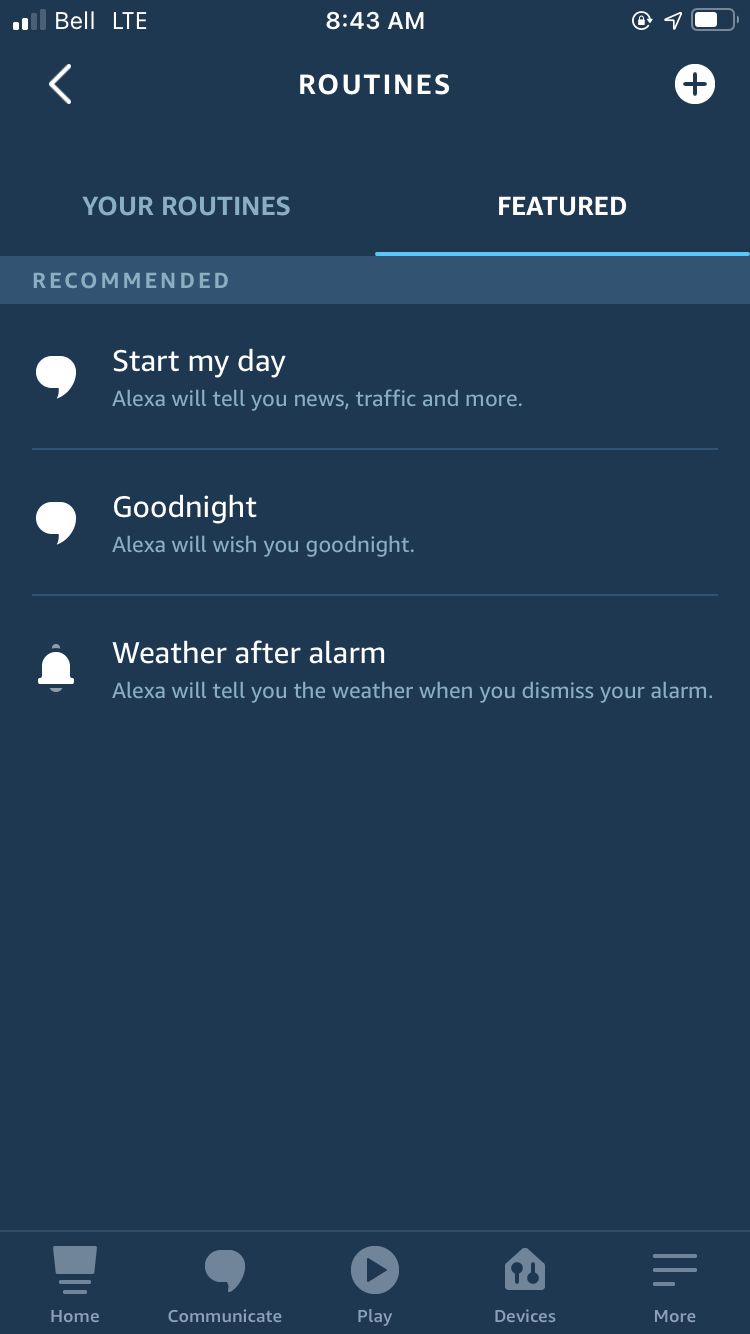This screenshot has height=1334, width=750.
Task: Go back from the Routines screen
Action: point(60,84)
